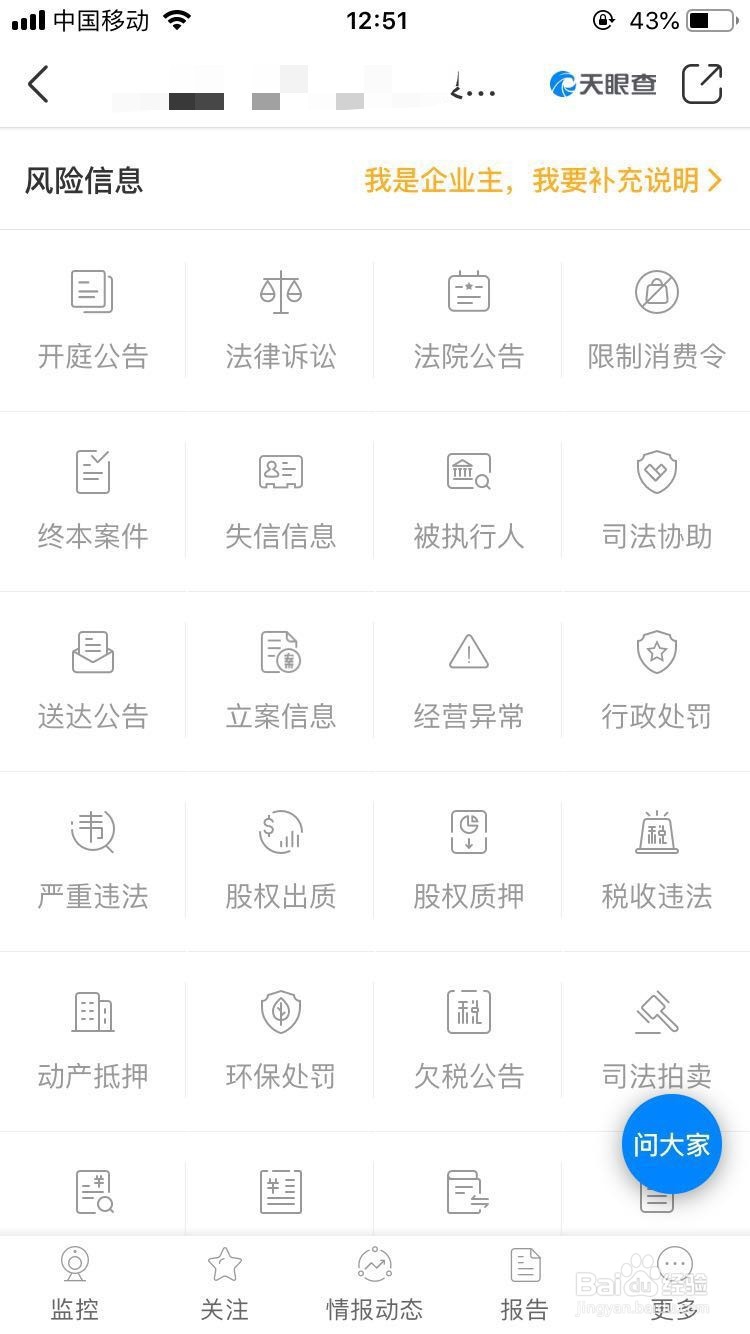
Task: Open 股权出质
Action: point(281,860)
